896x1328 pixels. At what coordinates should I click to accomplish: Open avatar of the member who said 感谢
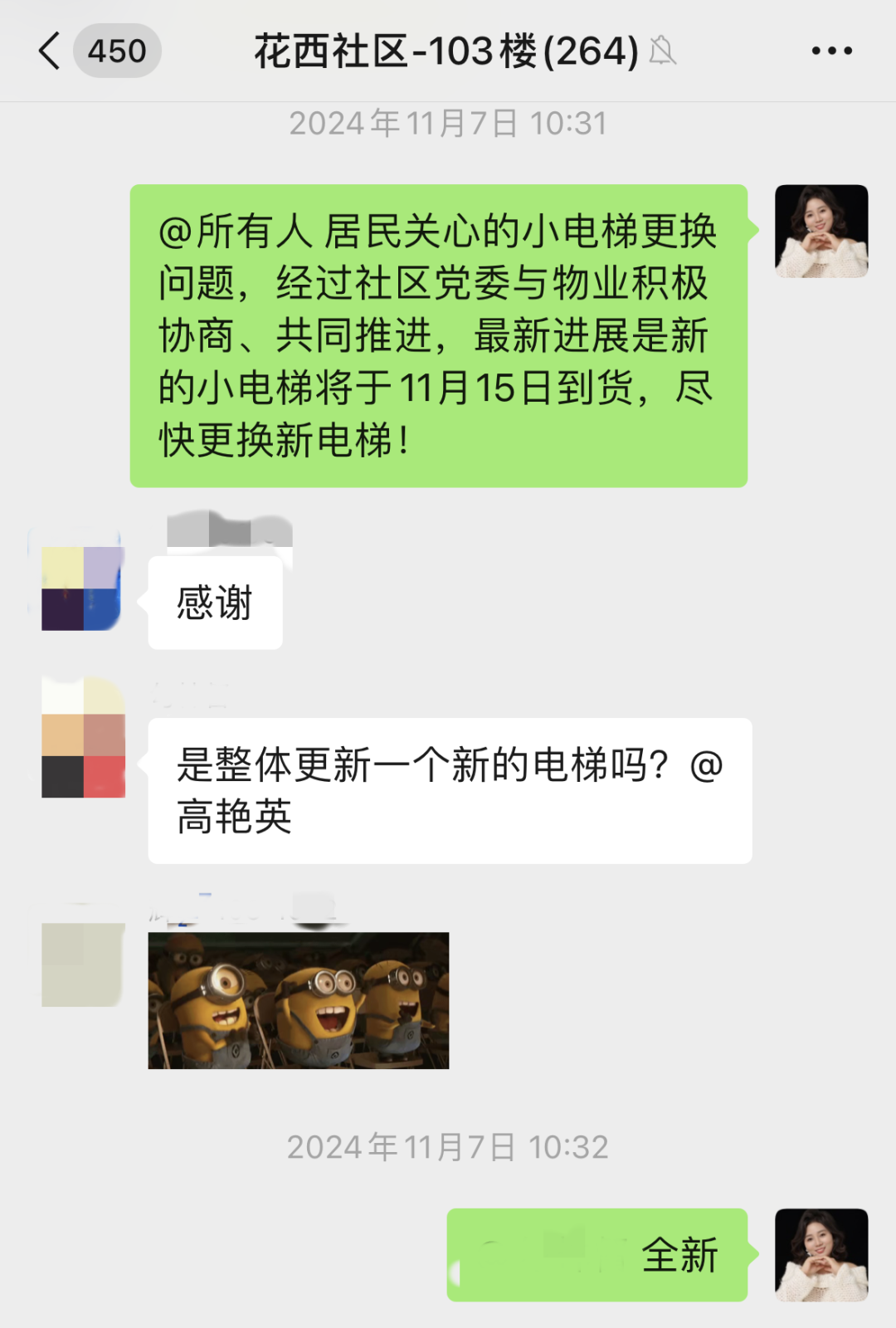tap(82, 588)
